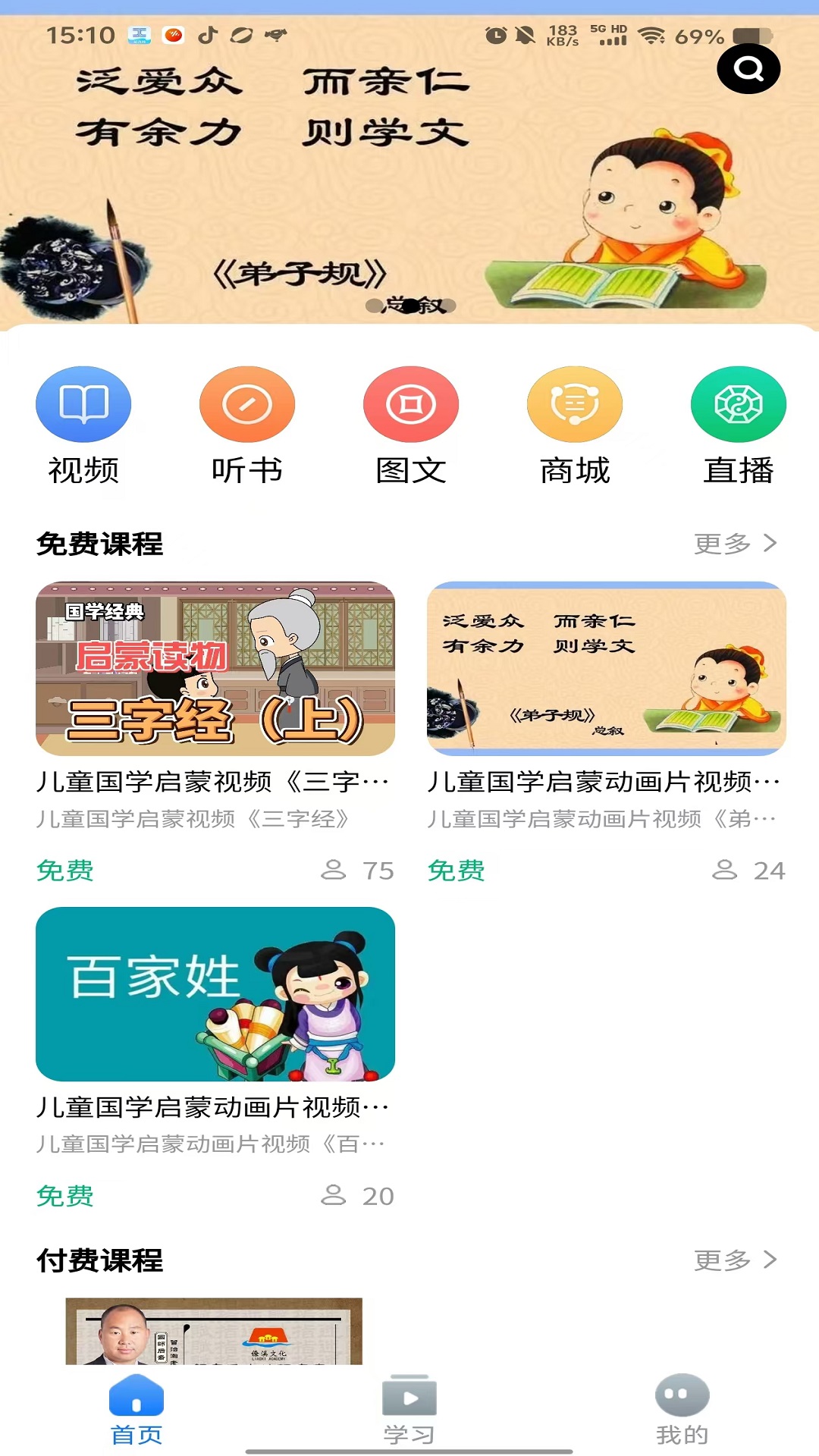Tap the 免费 label on 三字经 course
This screenshot has width=819, height=1456.
pos(65,872)
